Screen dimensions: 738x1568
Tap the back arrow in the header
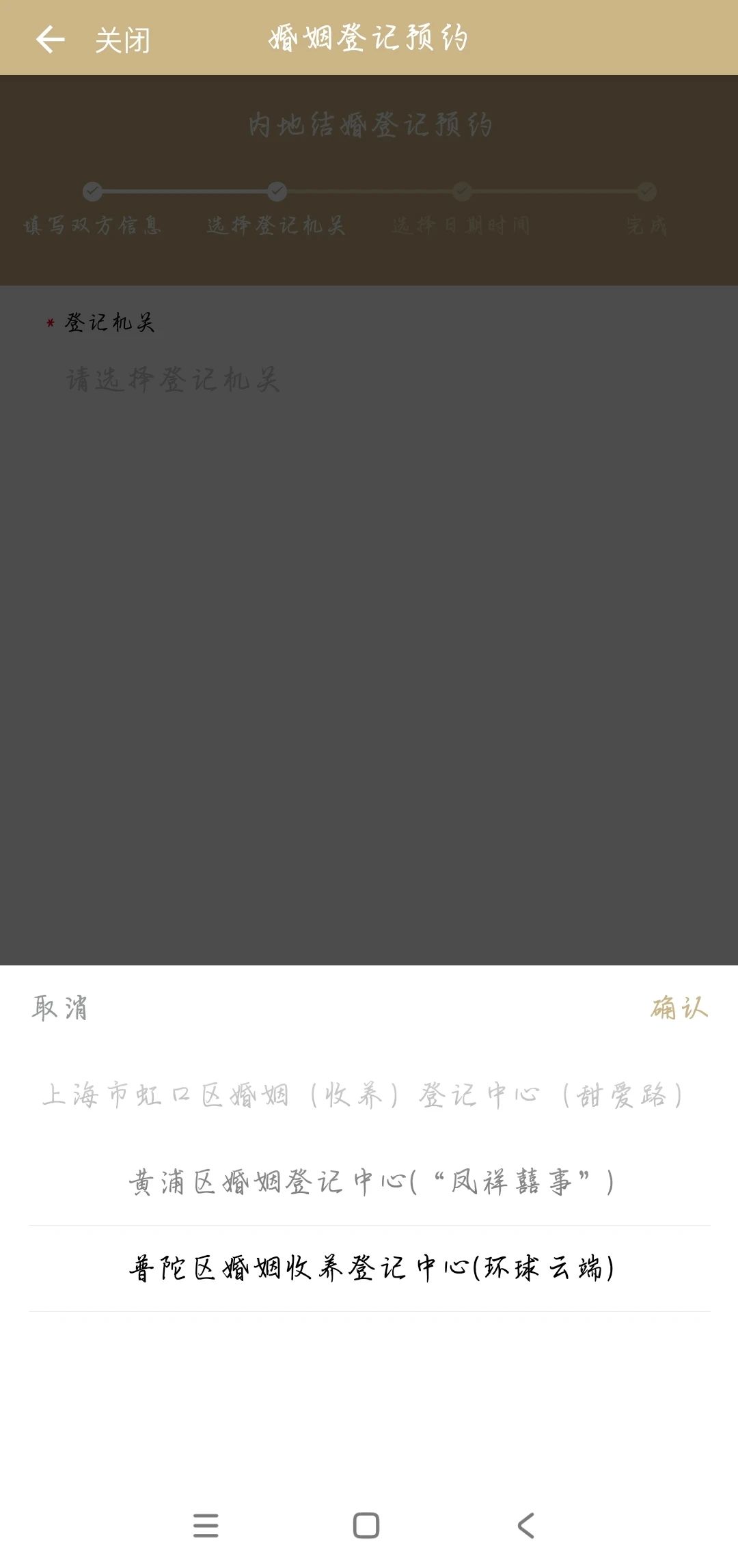[50, 40]
